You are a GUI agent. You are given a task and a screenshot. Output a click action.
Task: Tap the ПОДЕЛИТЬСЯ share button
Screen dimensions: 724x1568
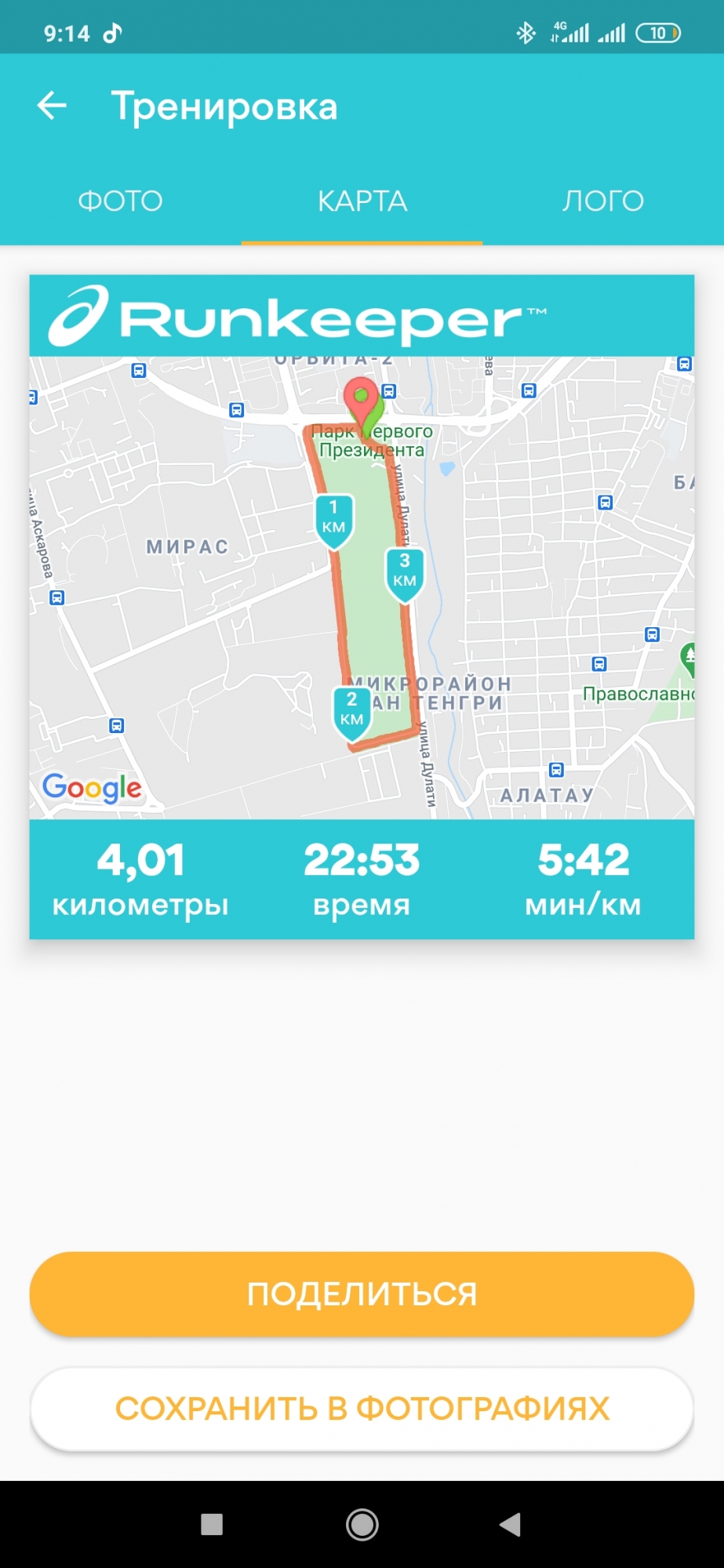[x=362, y=1294]
